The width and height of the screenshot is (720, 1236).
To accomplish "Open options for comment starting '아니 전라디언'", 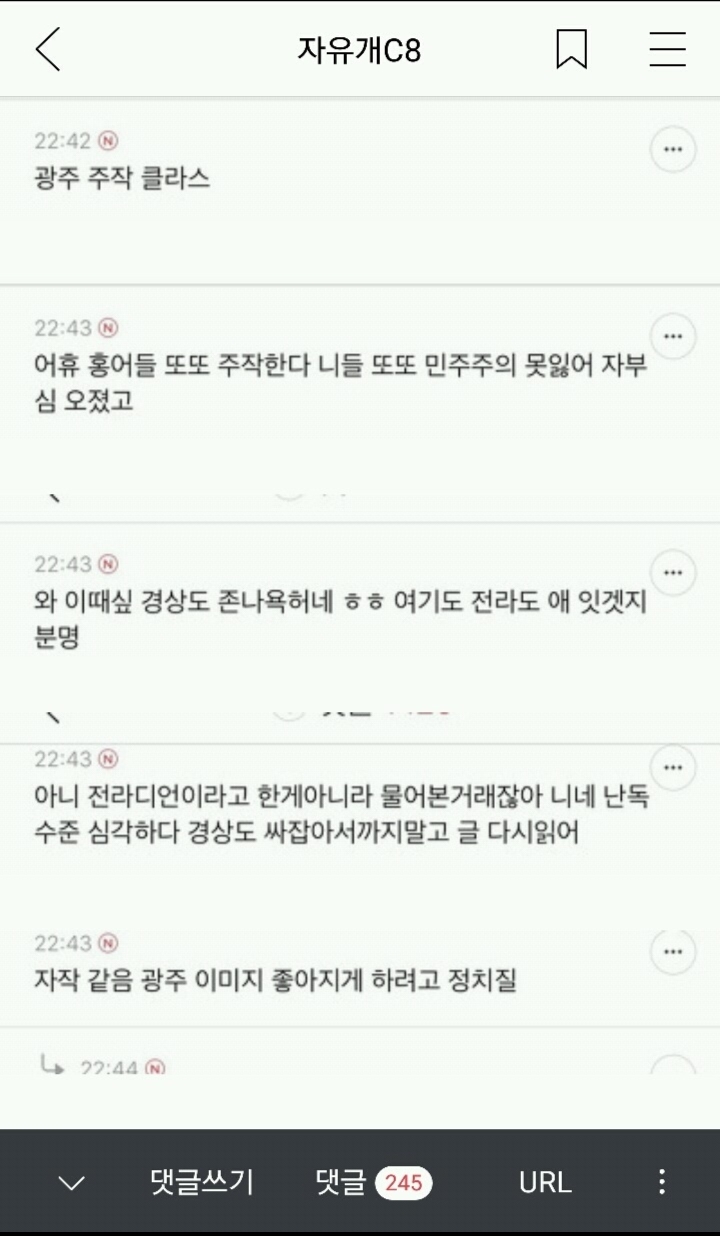I will click(673, 767).
